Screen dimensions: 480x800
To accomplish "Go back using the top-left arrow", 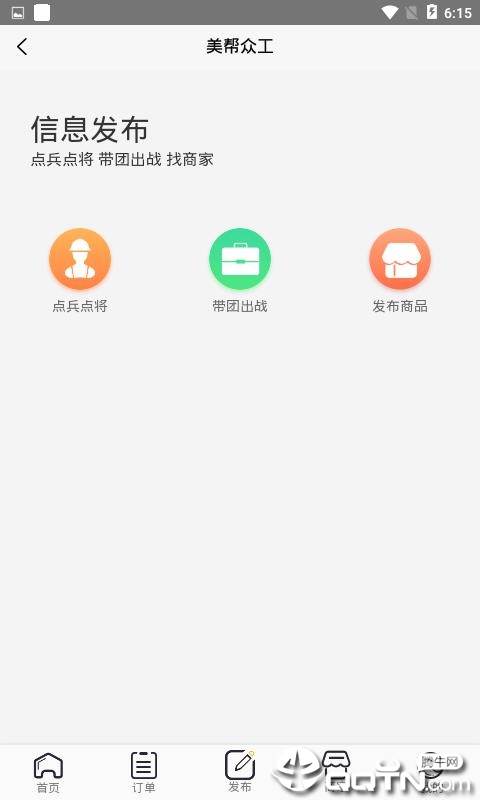I will (x=22, y=47).
